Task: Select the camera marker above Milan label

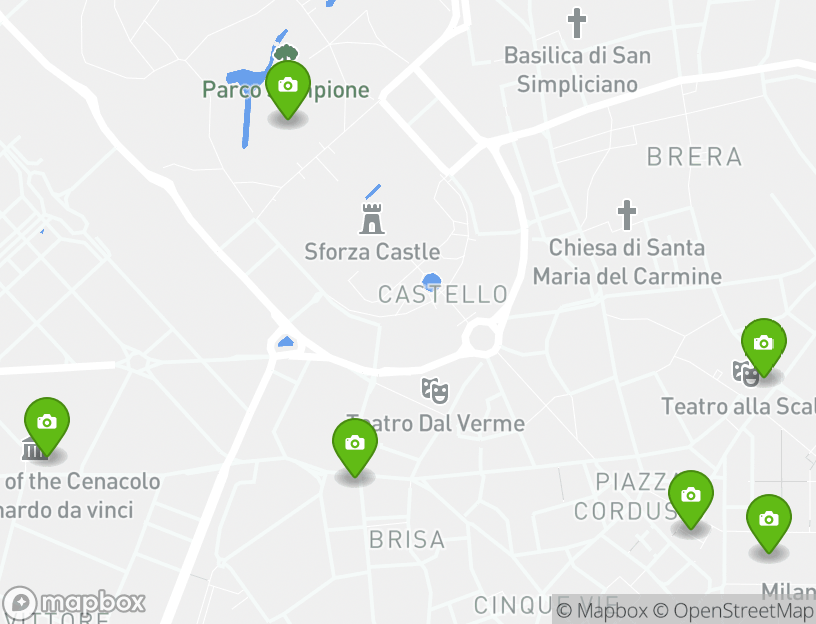Action: tap(768, 522)
